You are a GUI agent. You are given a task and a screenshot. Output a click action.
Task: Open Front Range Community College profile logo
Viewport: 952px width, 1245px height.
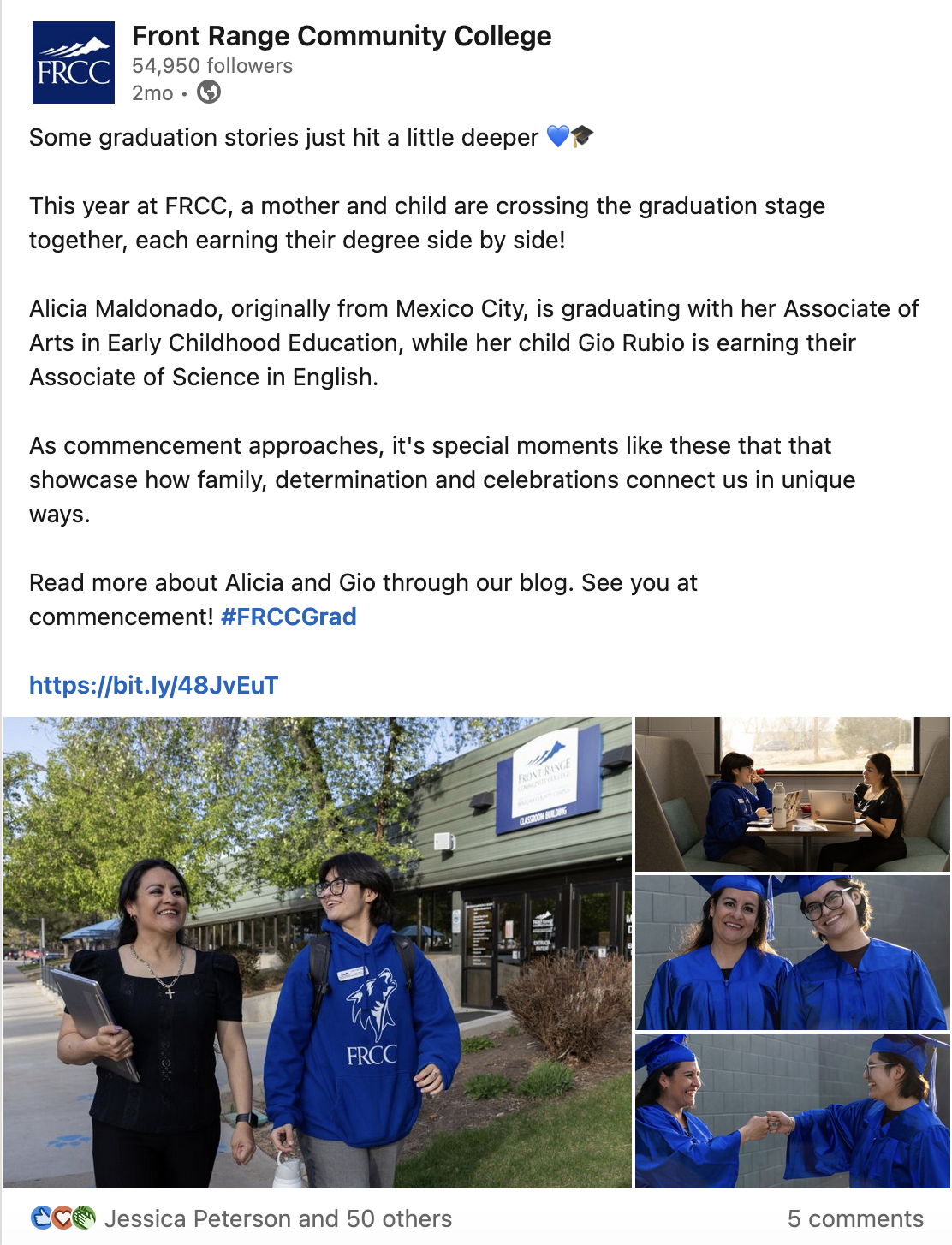click(x=74, y=63)
